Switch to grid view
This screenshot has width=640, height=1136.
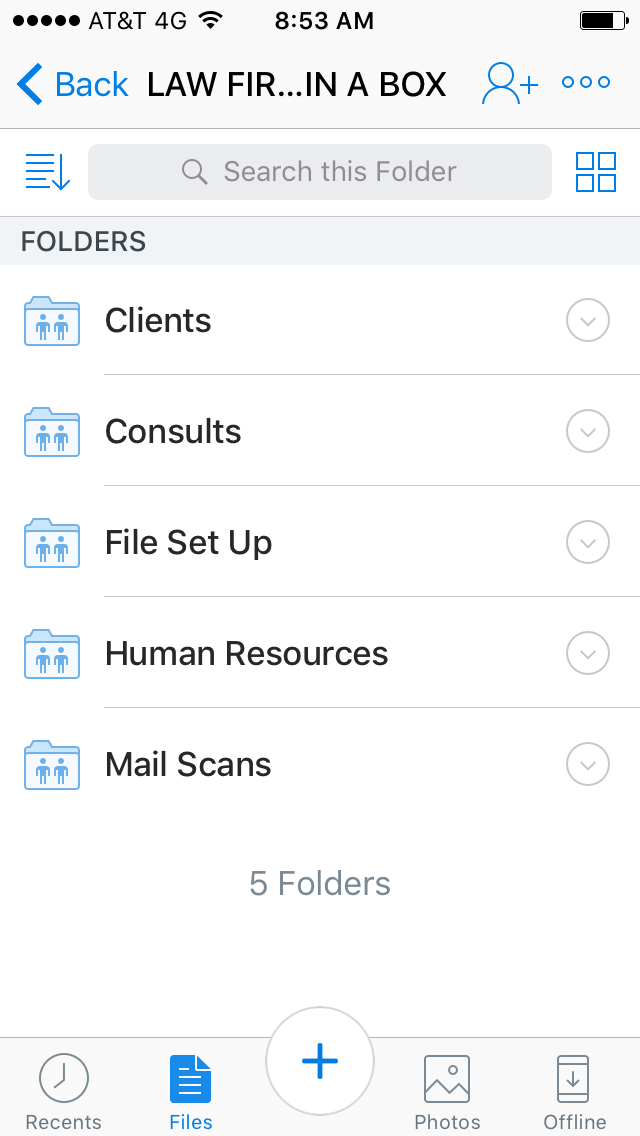pos(596,172)
